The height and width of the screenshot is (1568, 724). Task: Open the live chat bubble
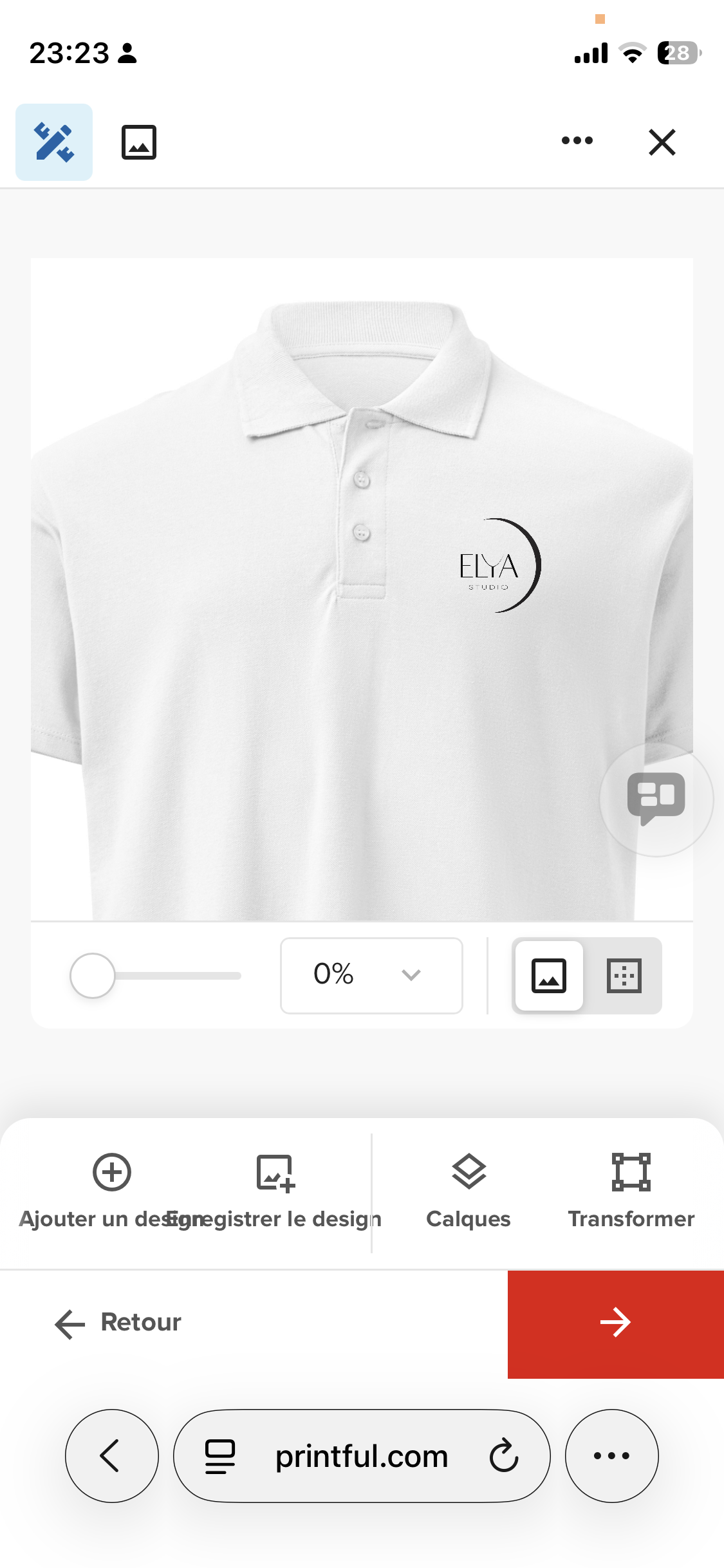(656, 799)
